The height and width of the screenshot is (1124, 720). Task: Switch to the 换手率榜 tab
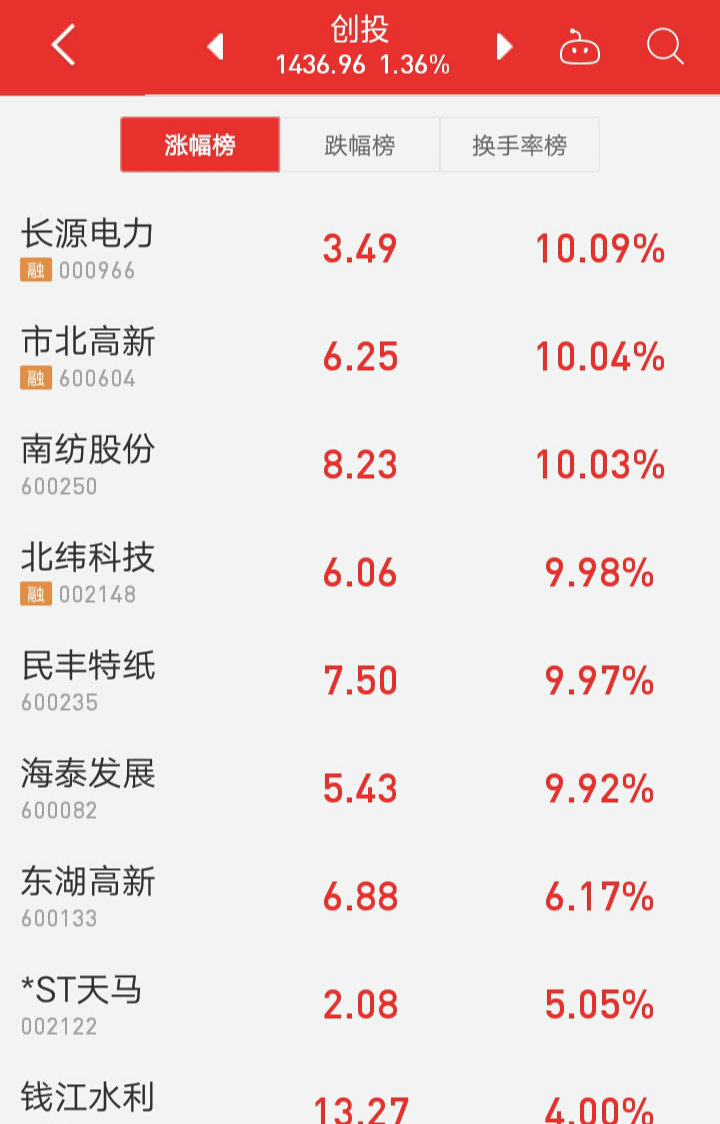tap(520, 144)
